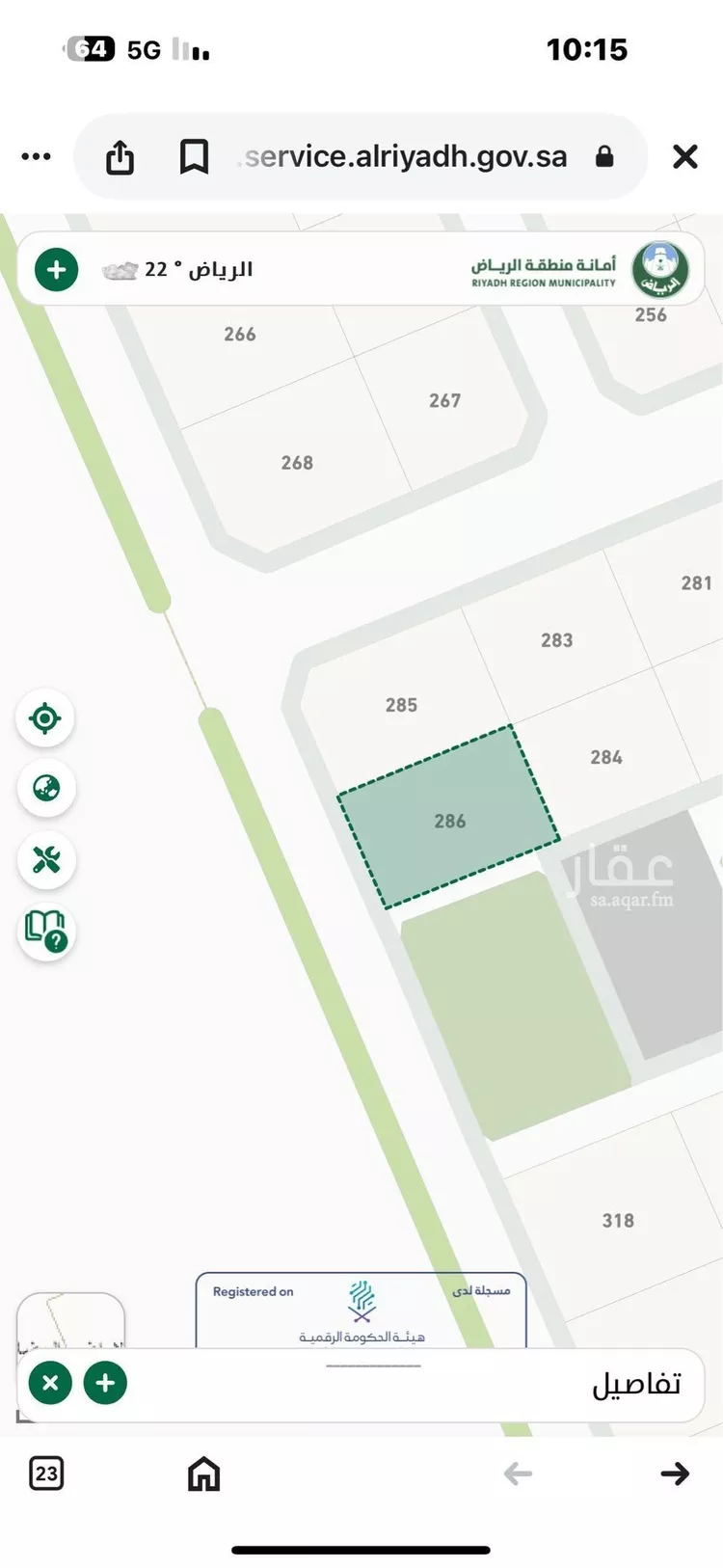Go back to the previous page
Screen dimensions: 723x1568
tap(518, 1473)
